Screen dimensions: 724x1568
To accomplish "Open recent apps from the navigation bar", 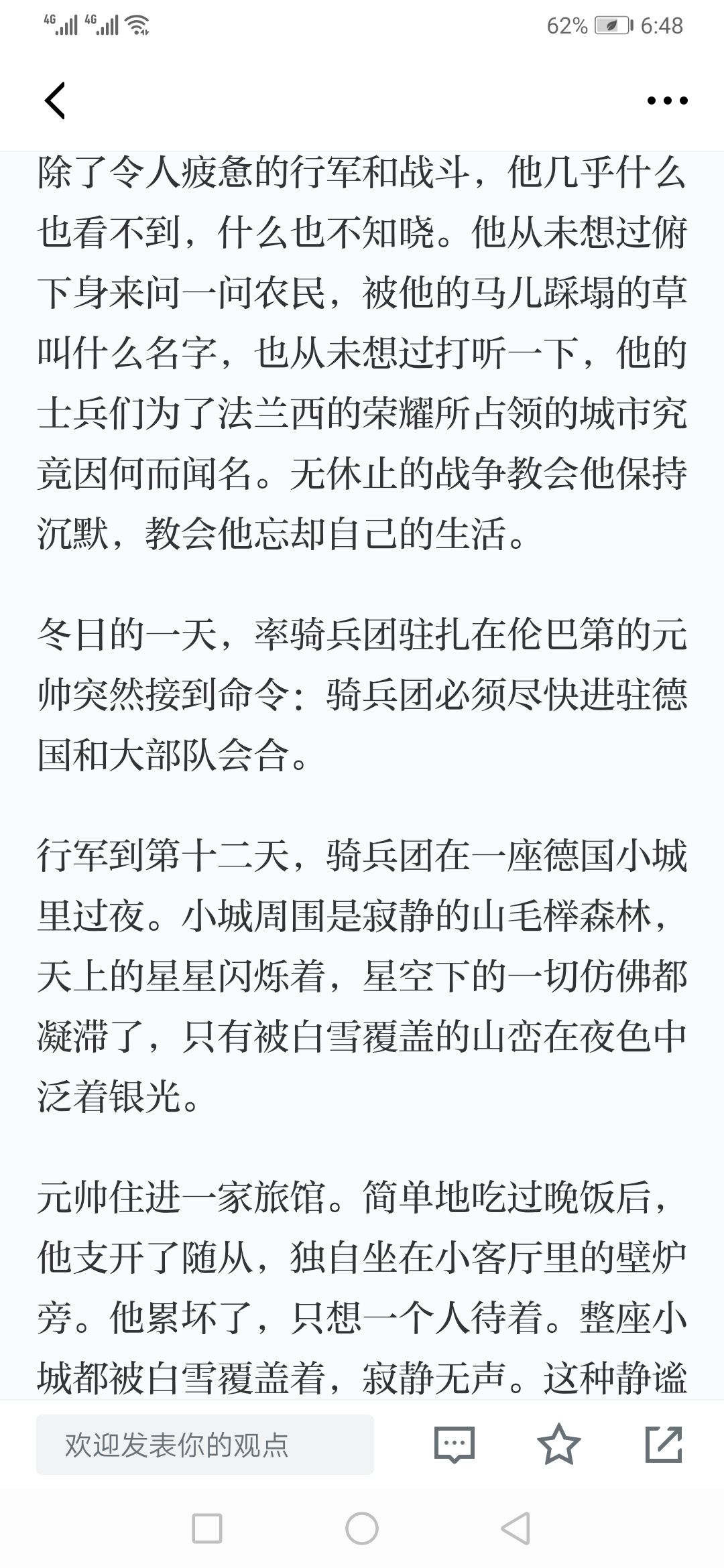I will [207, 1528].
